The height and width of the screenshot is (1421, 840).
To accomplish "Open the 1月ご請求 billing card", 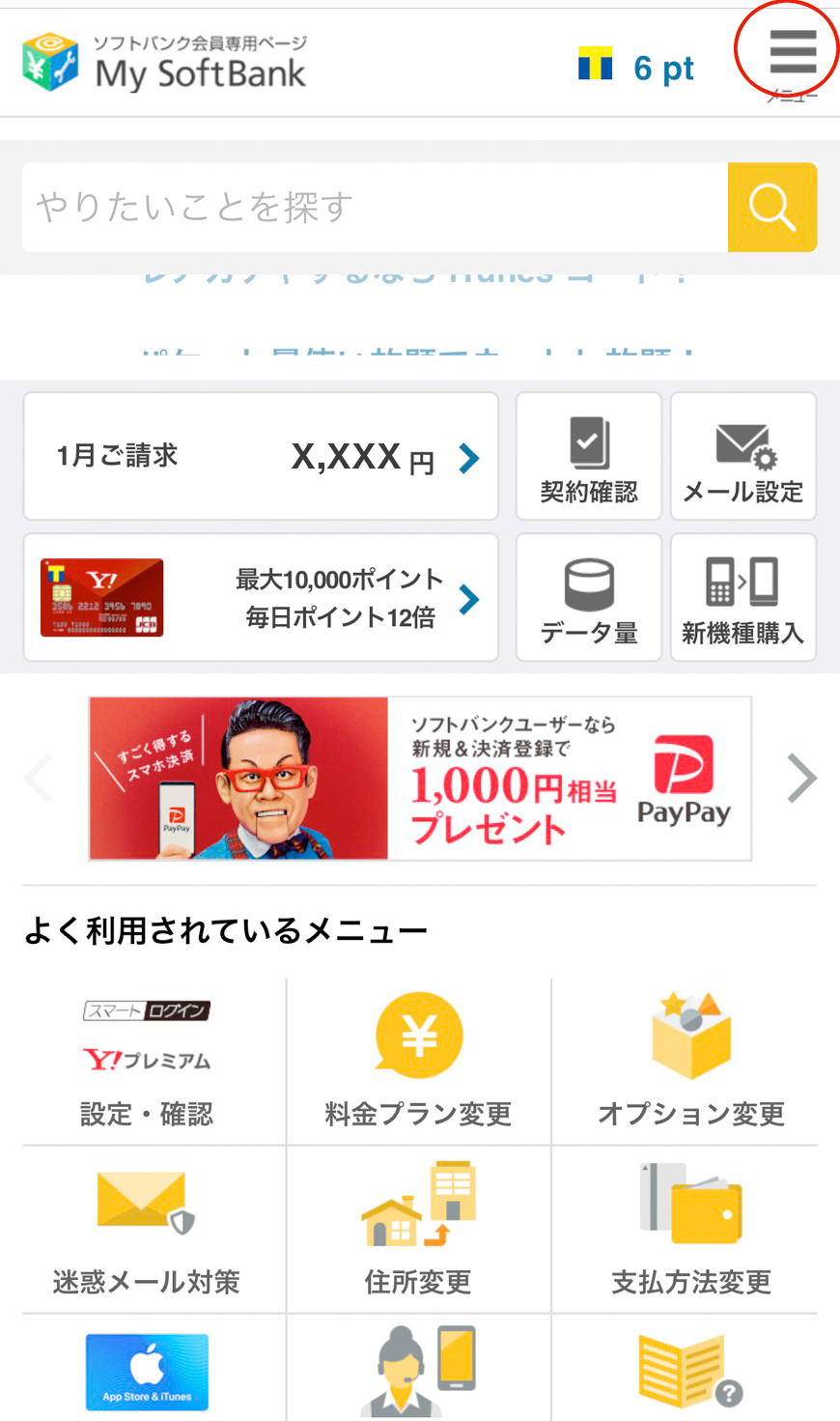I will point(261,456).
